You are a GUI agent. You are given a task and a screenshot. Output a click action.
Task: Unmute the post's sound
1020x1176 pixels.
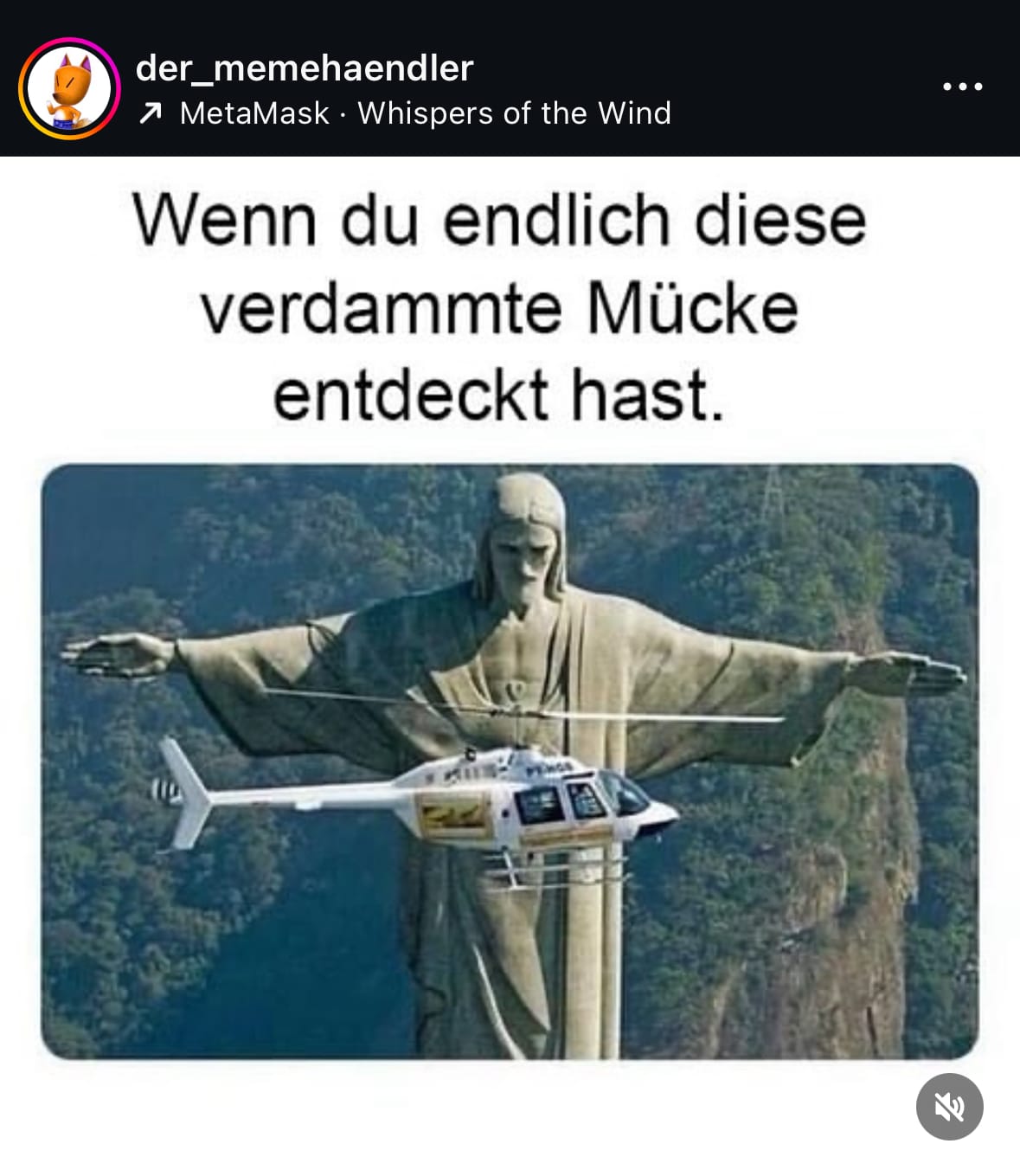[x=949, y=1106]
